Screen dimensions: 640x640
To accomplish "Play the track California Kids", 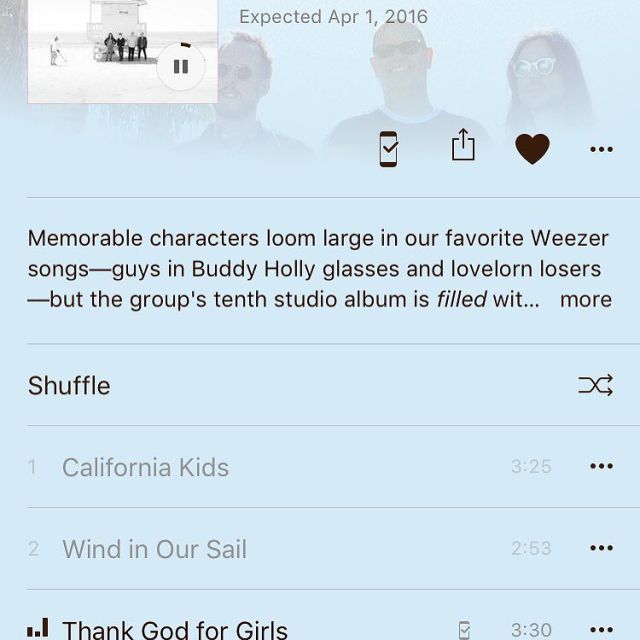I will [146, 467].
